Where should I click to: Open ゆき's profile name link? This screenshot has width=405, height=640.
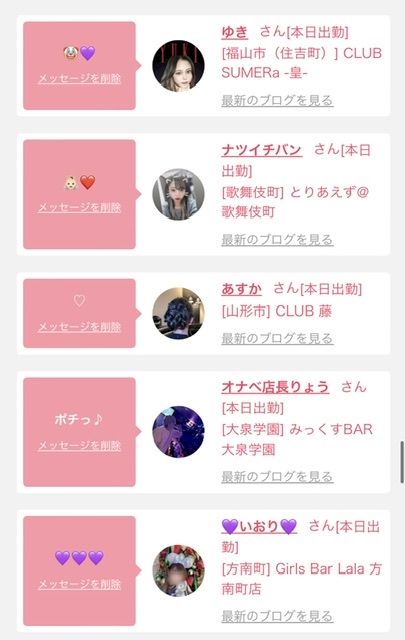pyautogui.click(x=235, y=32)
